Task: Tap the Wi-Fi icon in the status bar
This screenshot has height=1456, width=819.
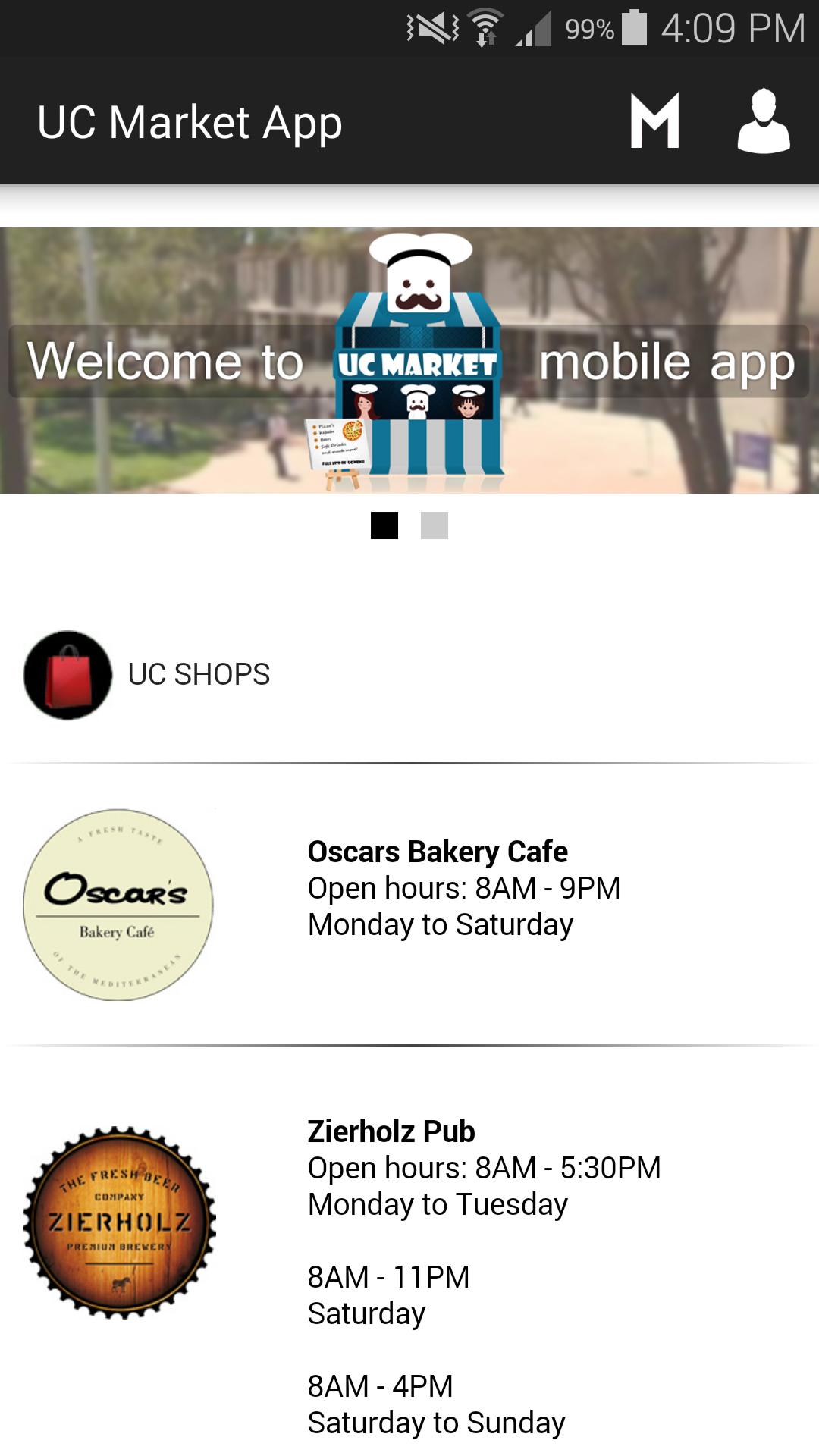Action: (x=485, y=25)
